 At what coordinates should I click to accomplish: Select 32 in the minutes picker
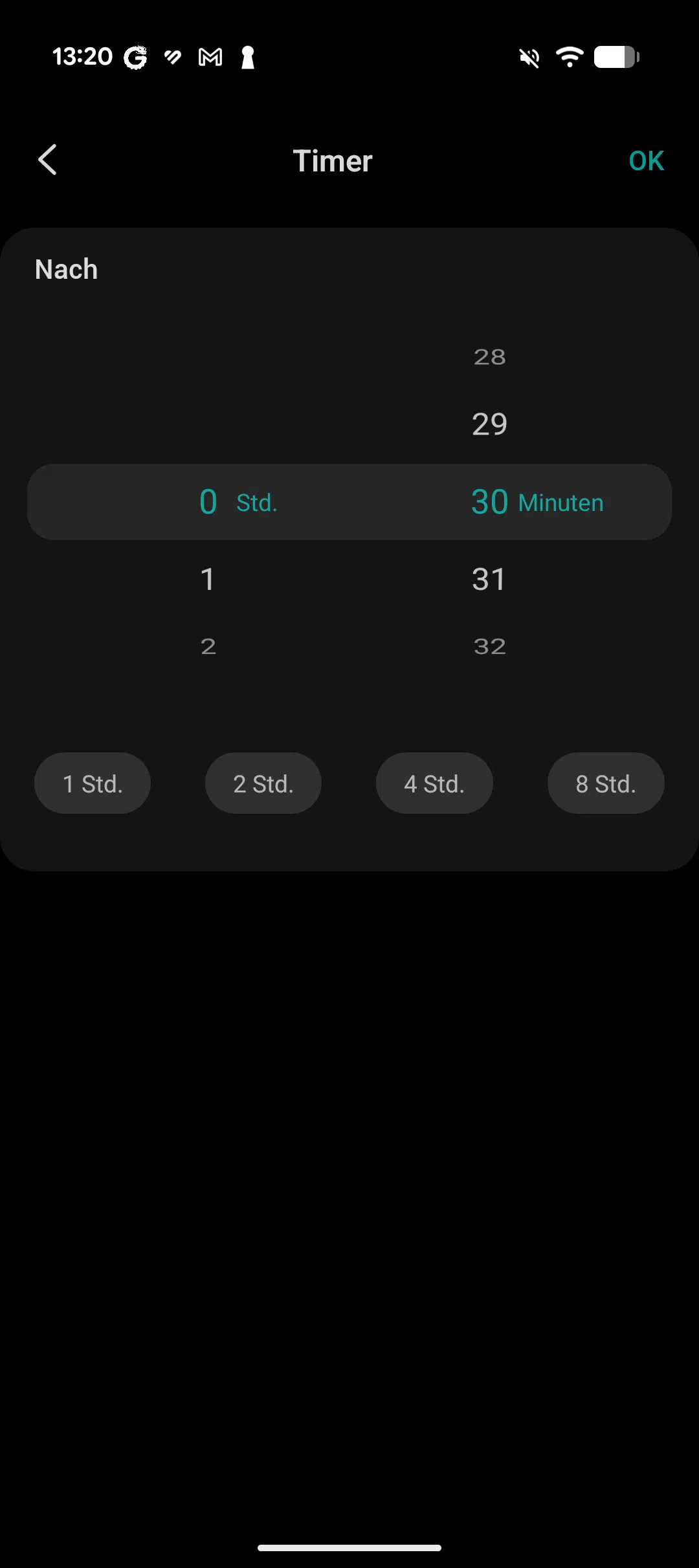coord(489,646)
